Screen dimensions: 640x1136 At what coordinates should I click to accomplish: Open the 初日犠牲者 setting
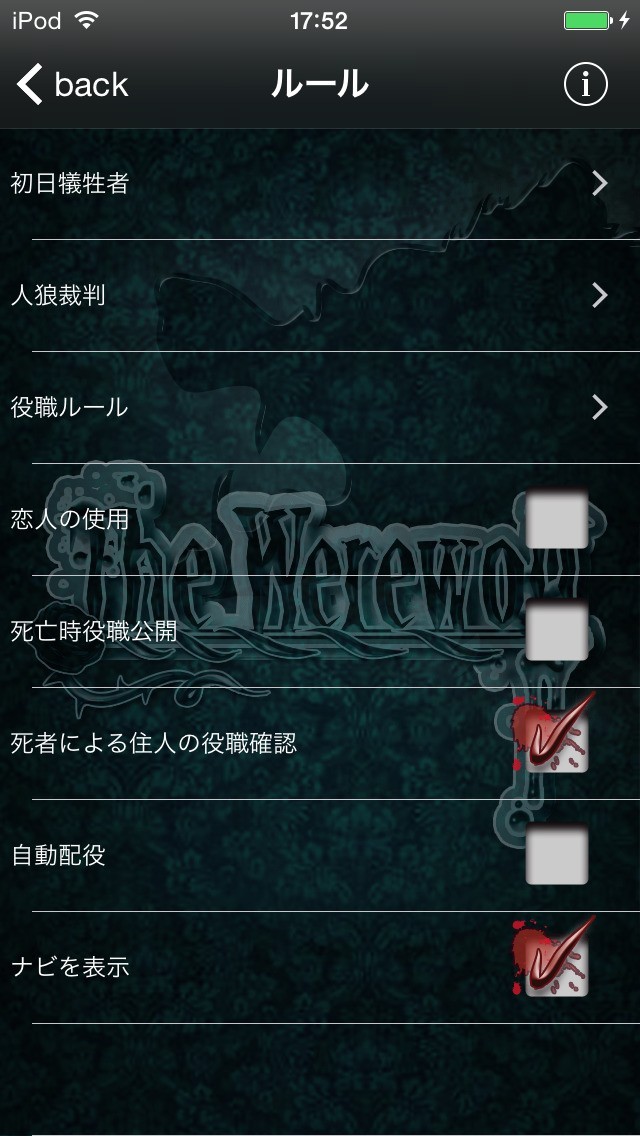pos(320,184)
